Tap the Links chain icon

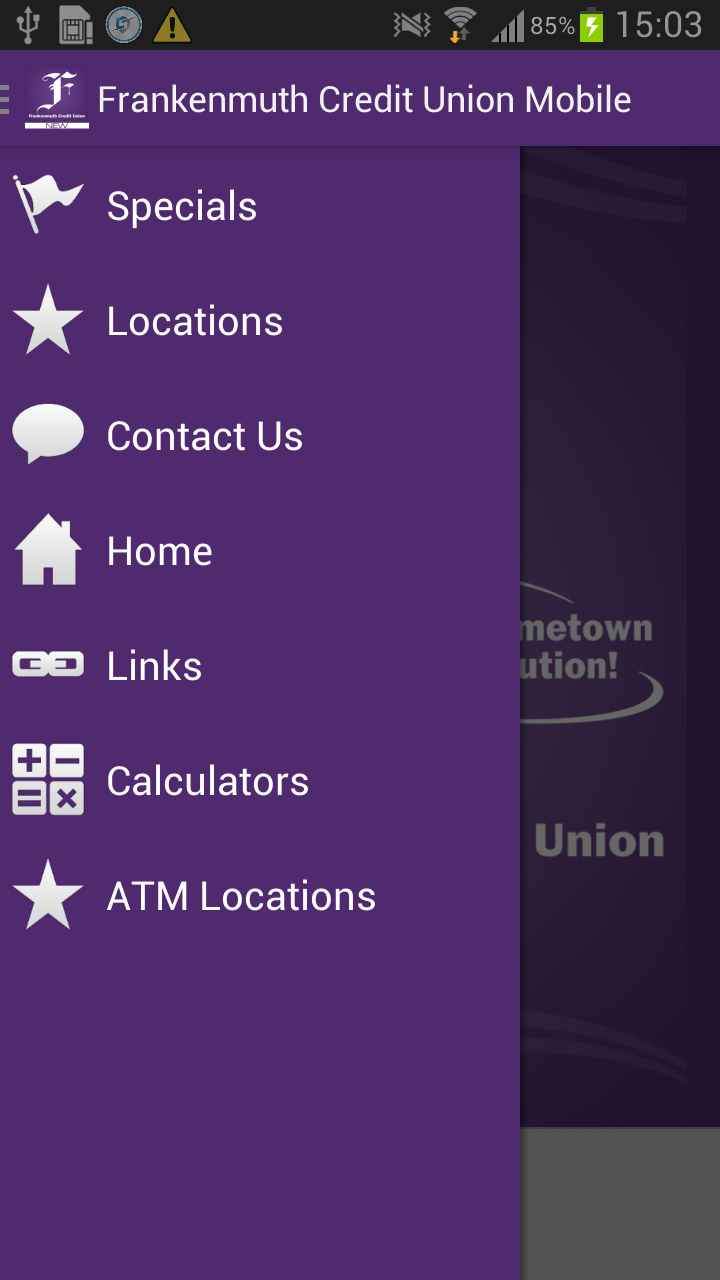pos(47,663)
